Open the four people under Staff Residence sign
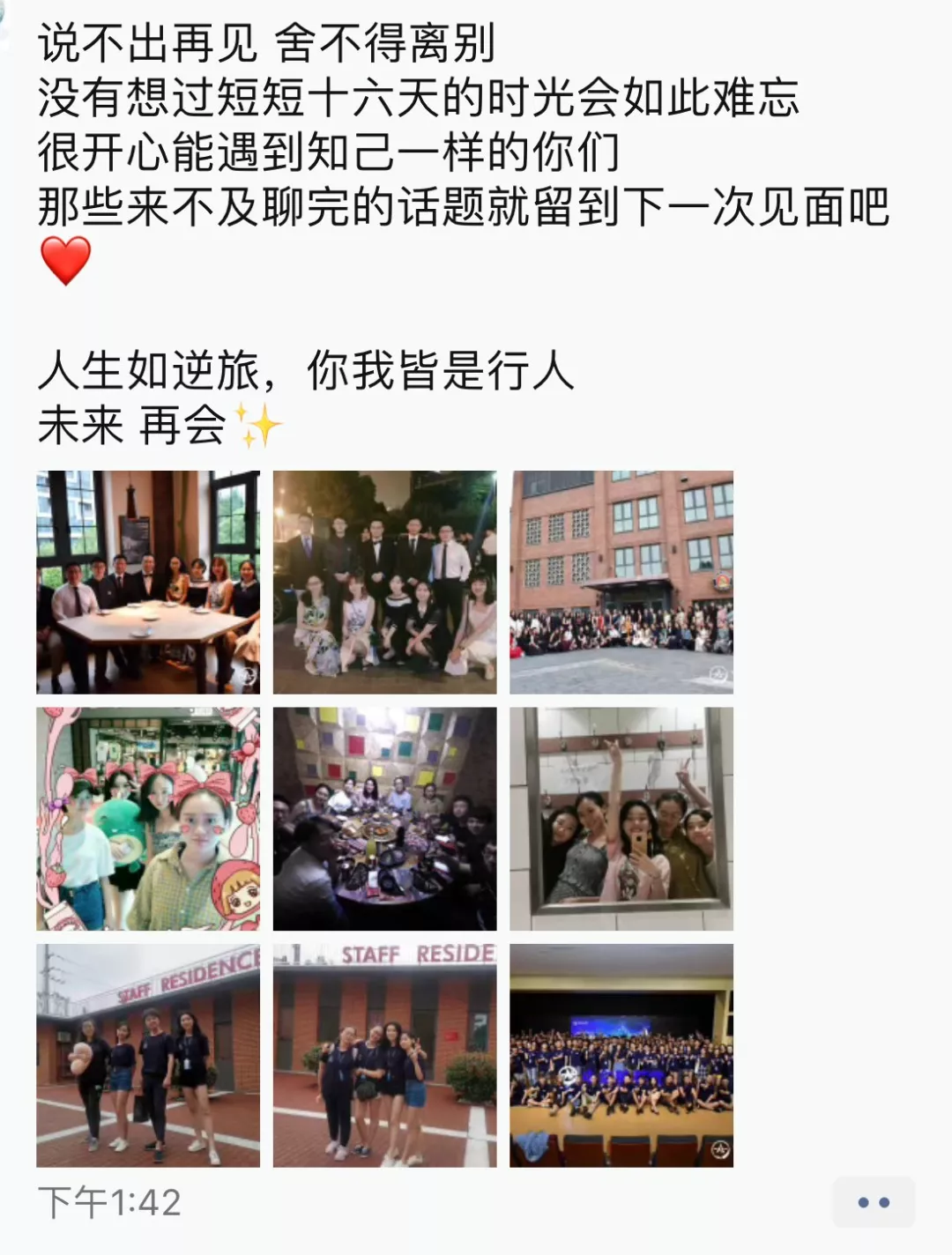 click(x=148, y=1055)
